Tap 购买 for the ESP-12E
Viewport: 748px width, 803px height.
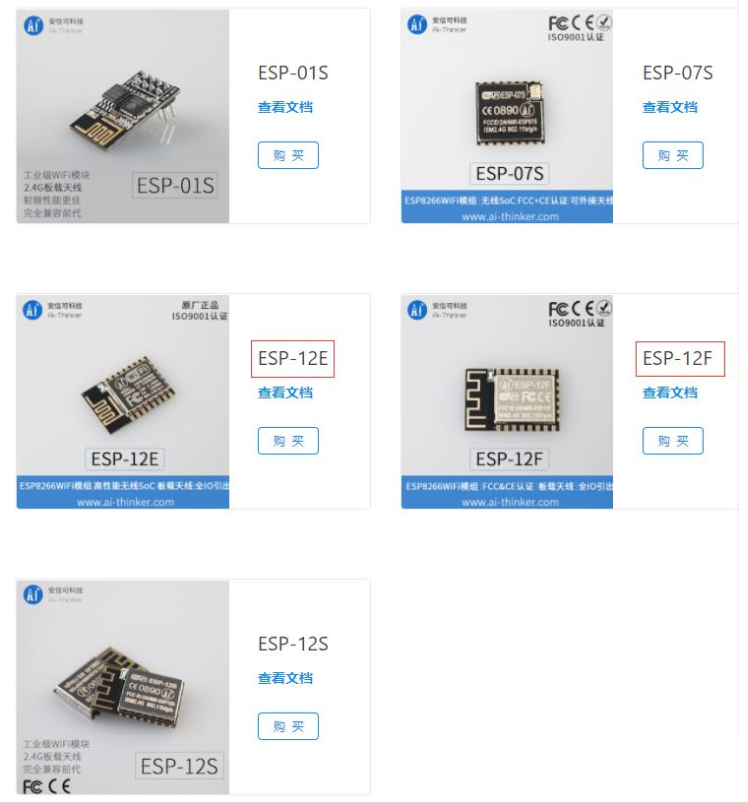[x=288, y=441]
